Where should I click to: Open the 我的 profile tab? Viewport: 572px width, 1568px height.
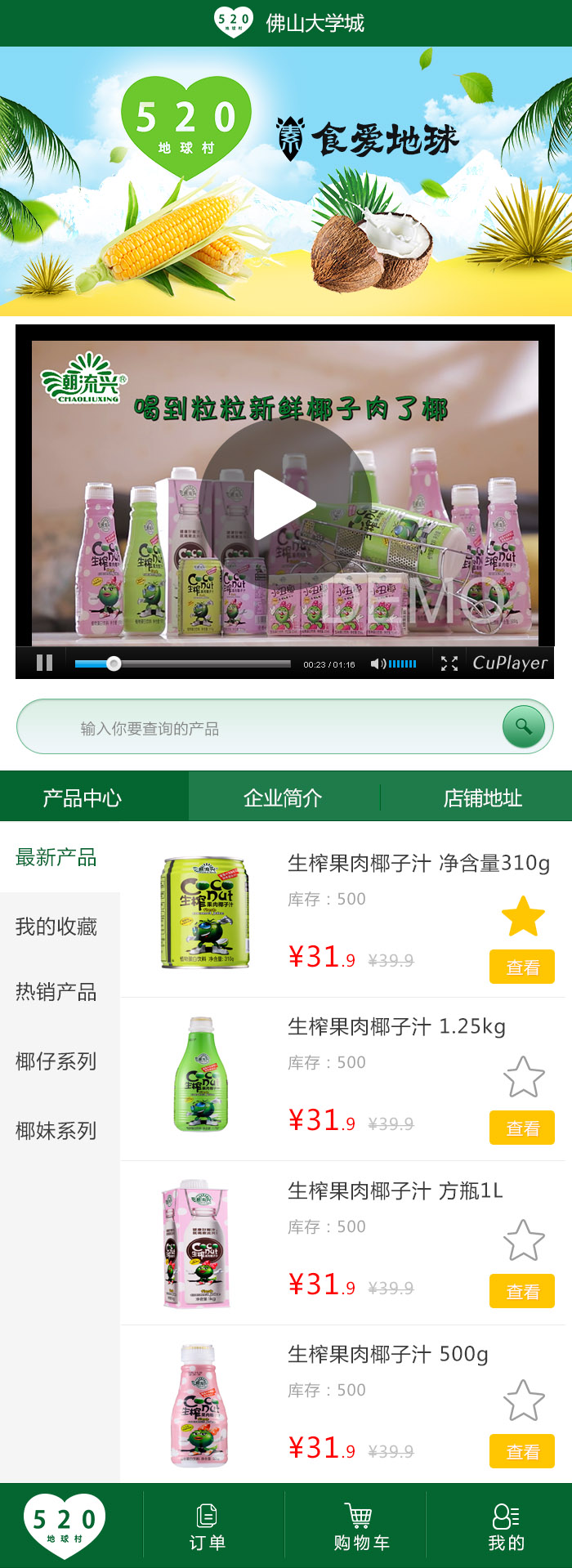coord(506,1526)
